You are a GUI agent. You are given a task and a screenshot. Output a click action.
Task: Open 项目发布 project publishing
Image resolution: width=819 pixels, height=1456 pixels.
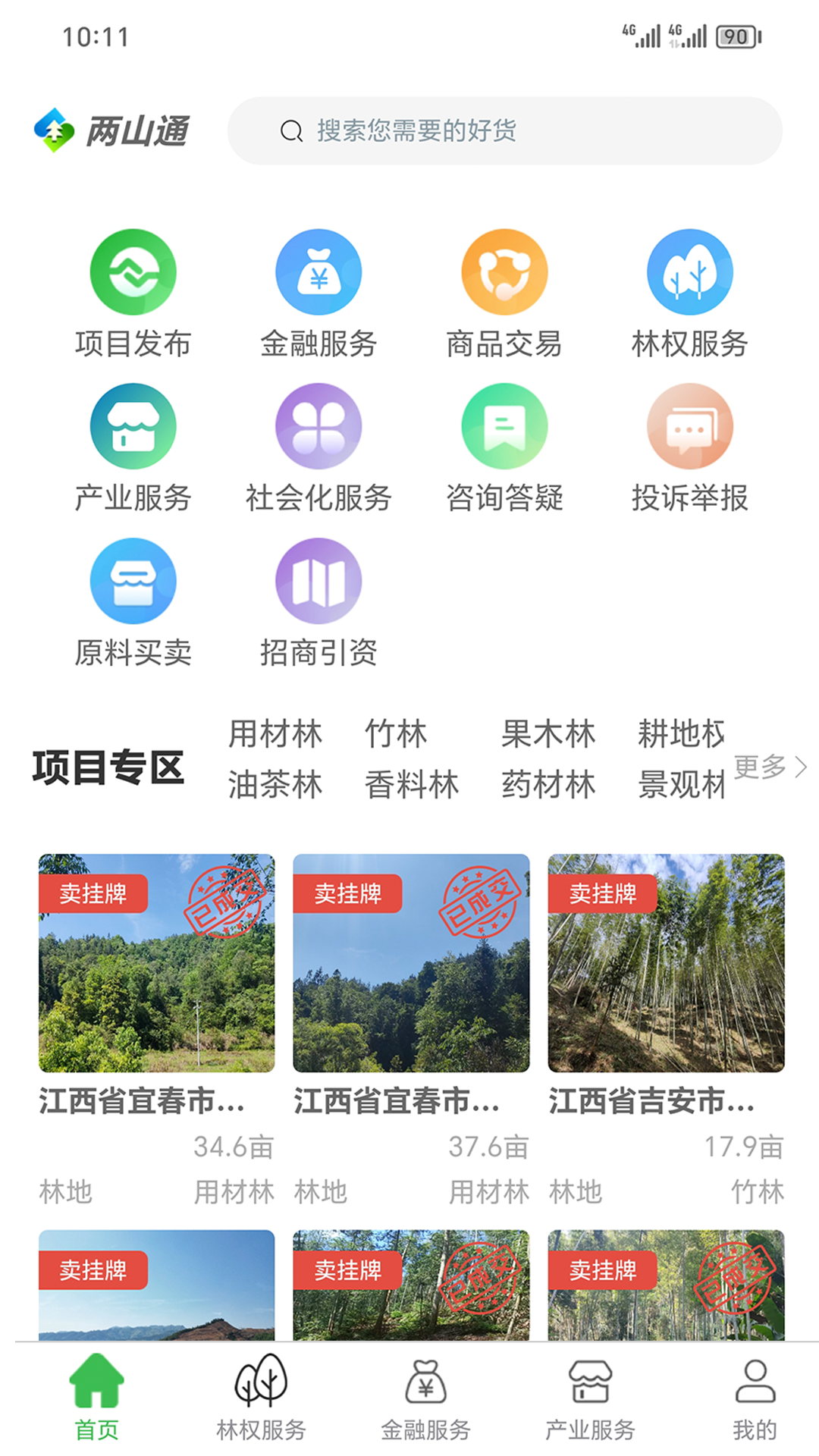[133, 293]
